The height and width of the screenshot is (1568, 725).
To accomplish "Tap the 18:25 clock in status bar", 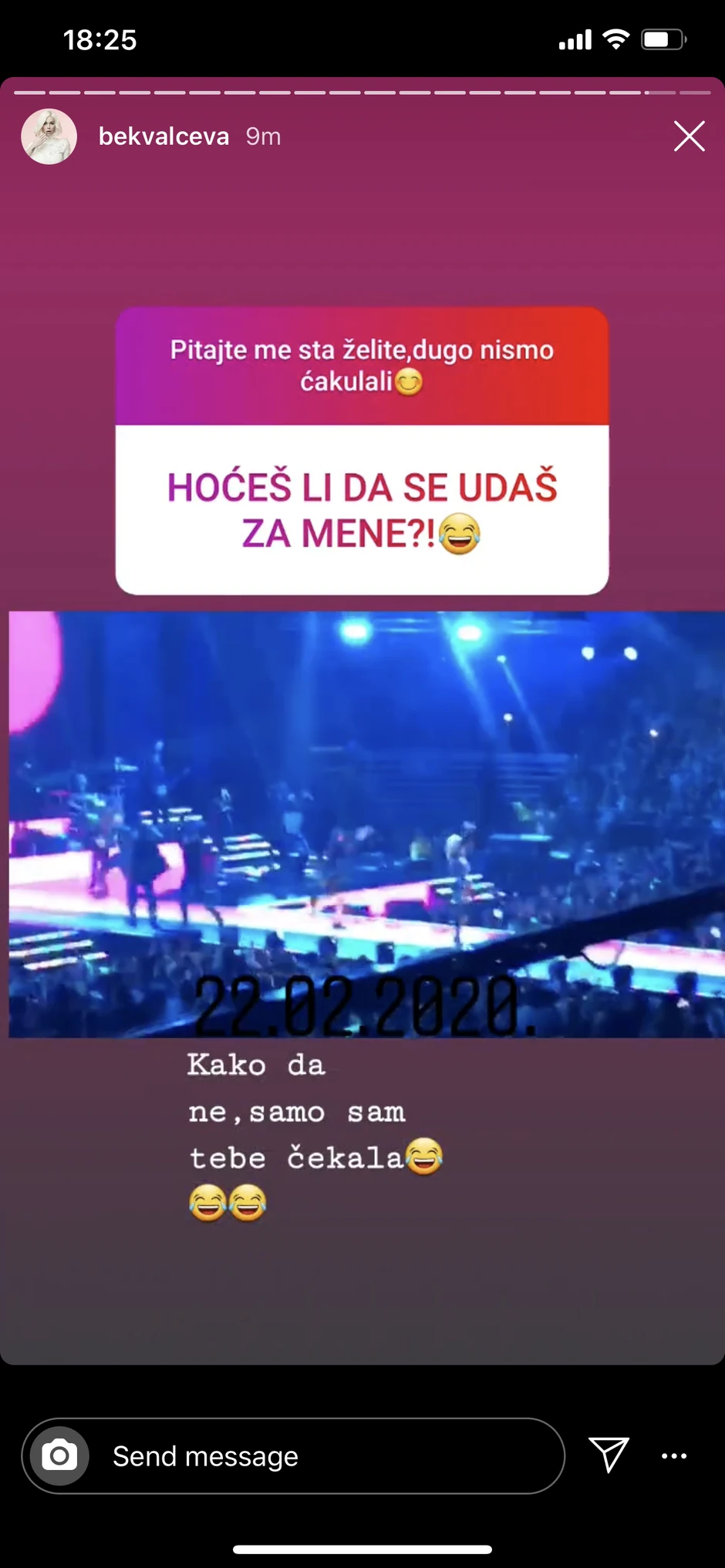I will 99,38.
